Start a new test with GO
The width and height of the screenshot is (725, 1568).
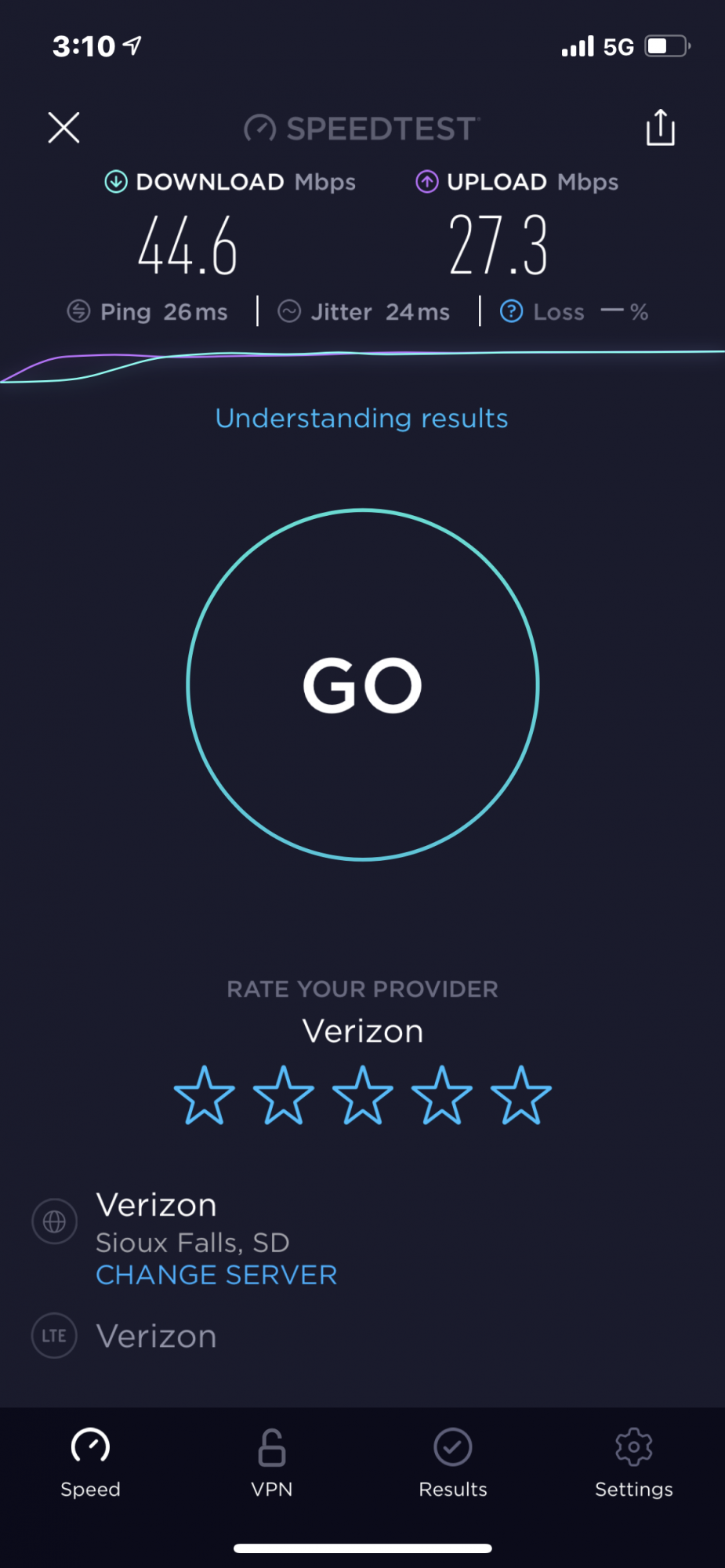coord(363,685)
